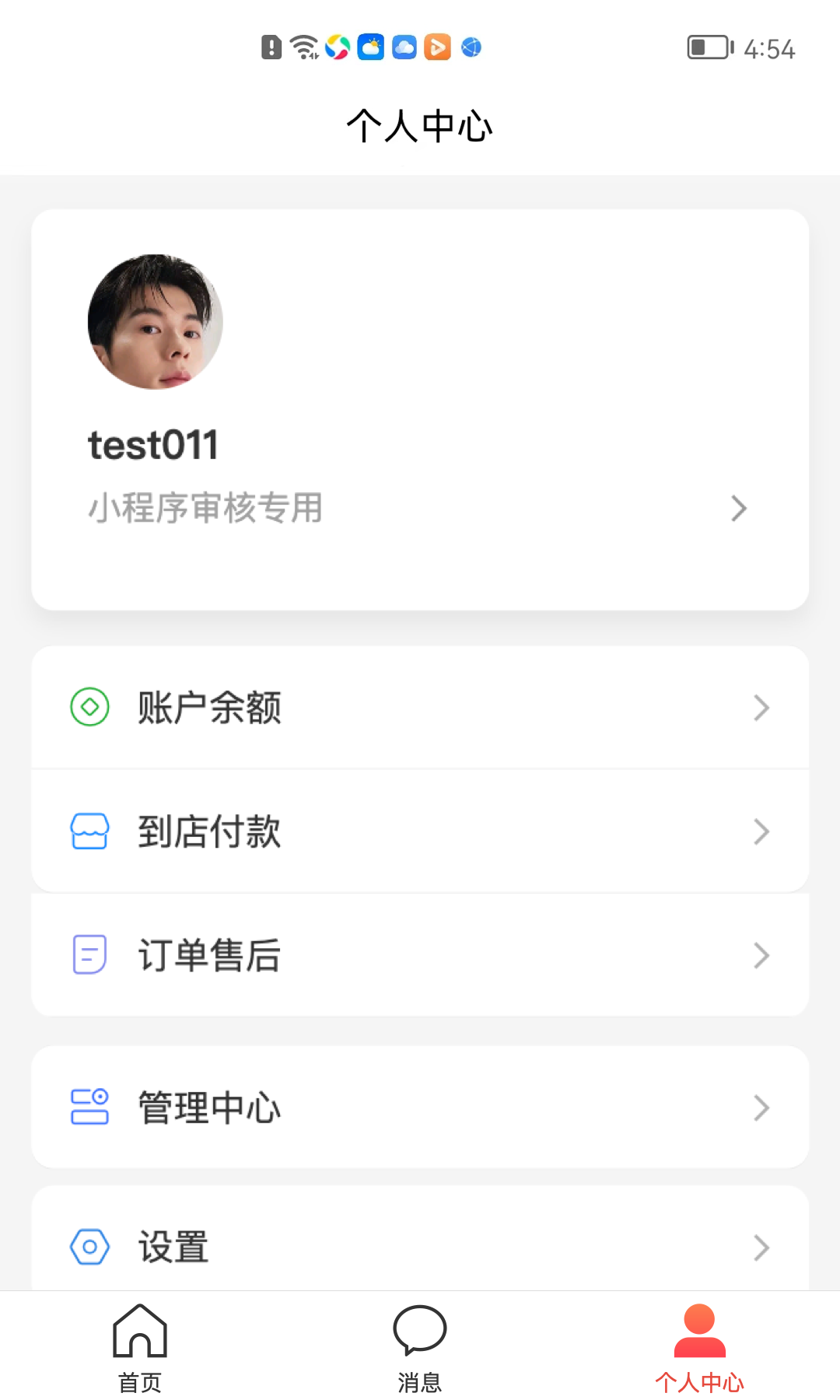
Task: Click the 订单售后 document icon
Action: click(x=87, y=954)
